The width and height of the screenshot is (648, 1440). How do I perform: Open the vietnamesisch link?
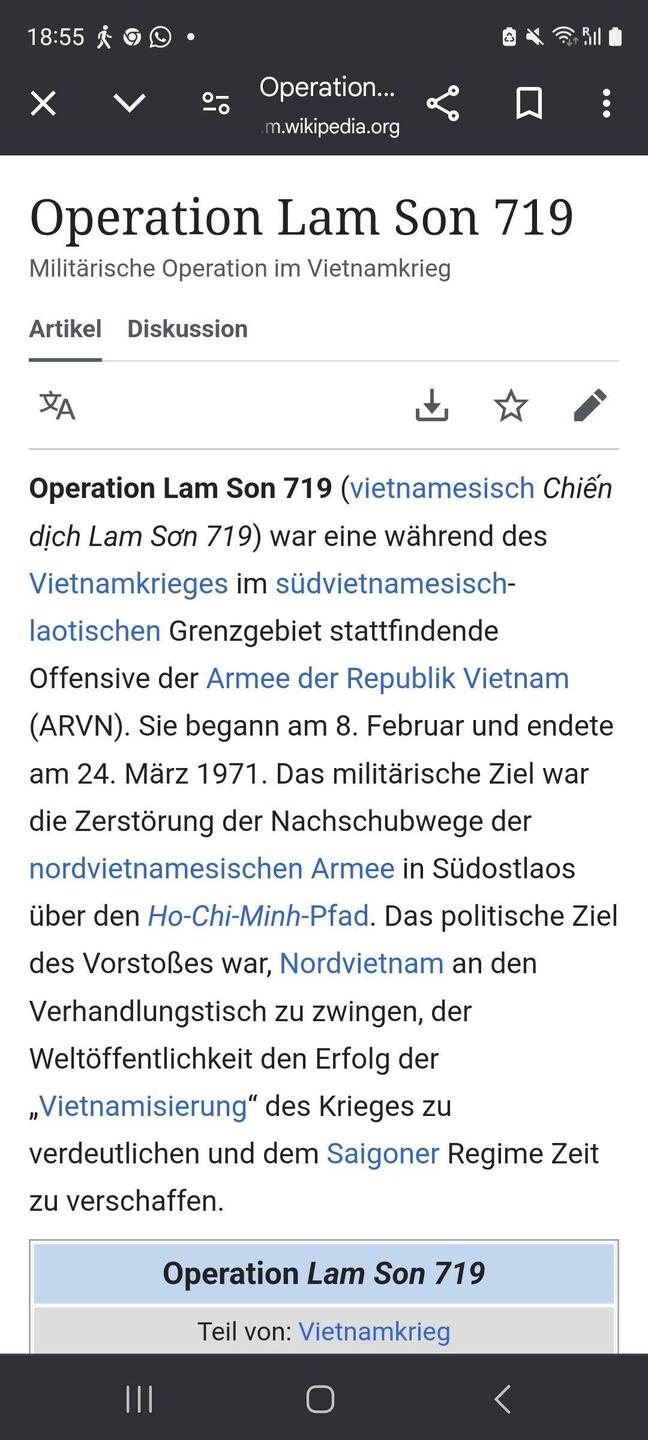(442, 488)
